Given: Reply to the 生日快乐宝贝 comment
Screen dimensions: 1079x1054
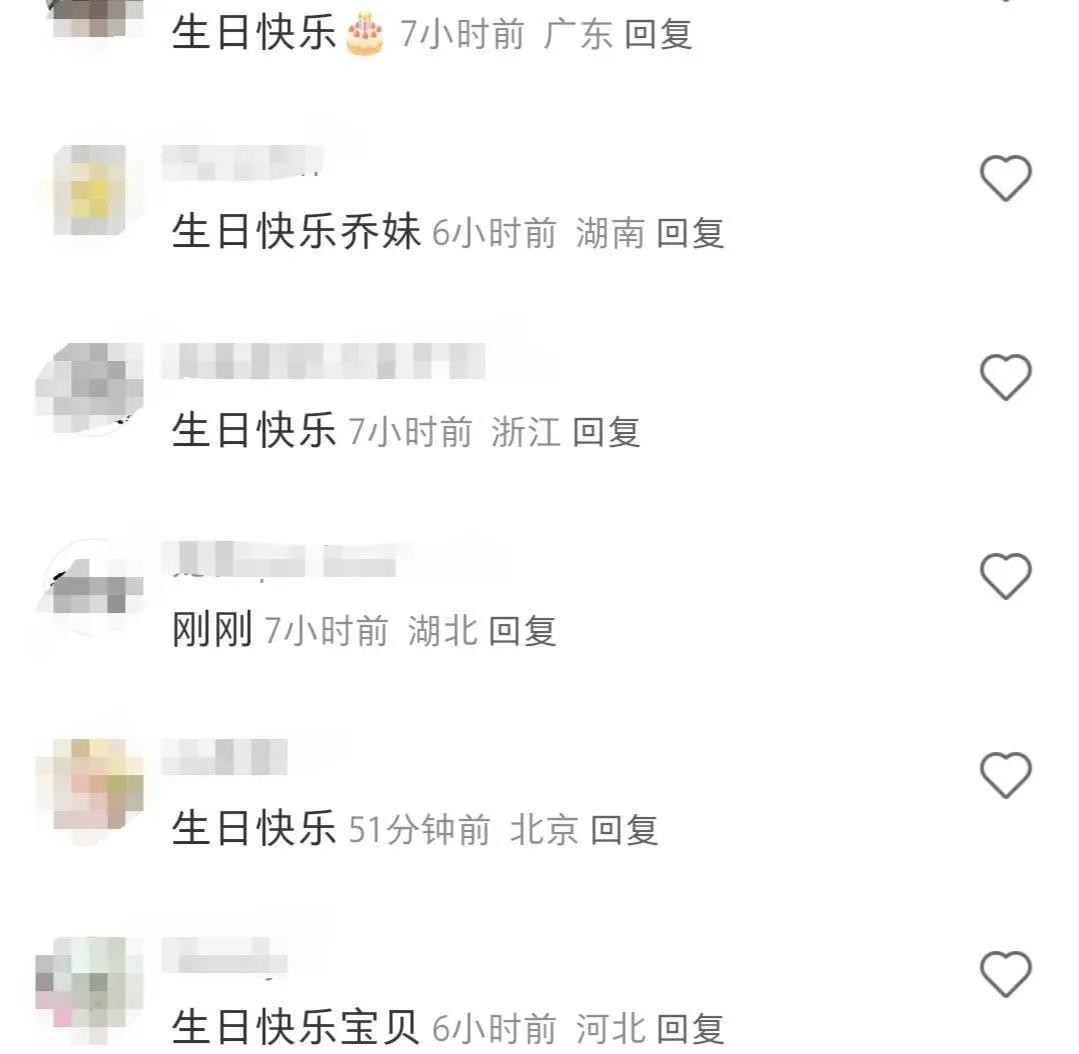Looking at the screenshot, I should tap(690, 1028).
